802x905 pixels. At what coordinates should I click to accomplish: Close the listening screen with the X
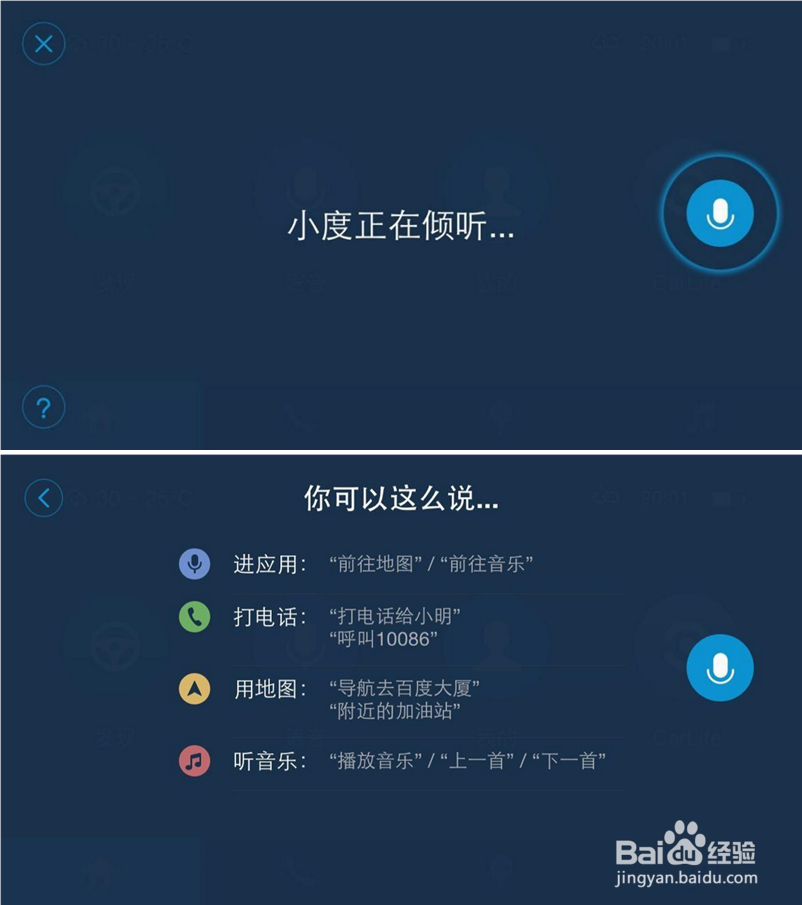42,43
